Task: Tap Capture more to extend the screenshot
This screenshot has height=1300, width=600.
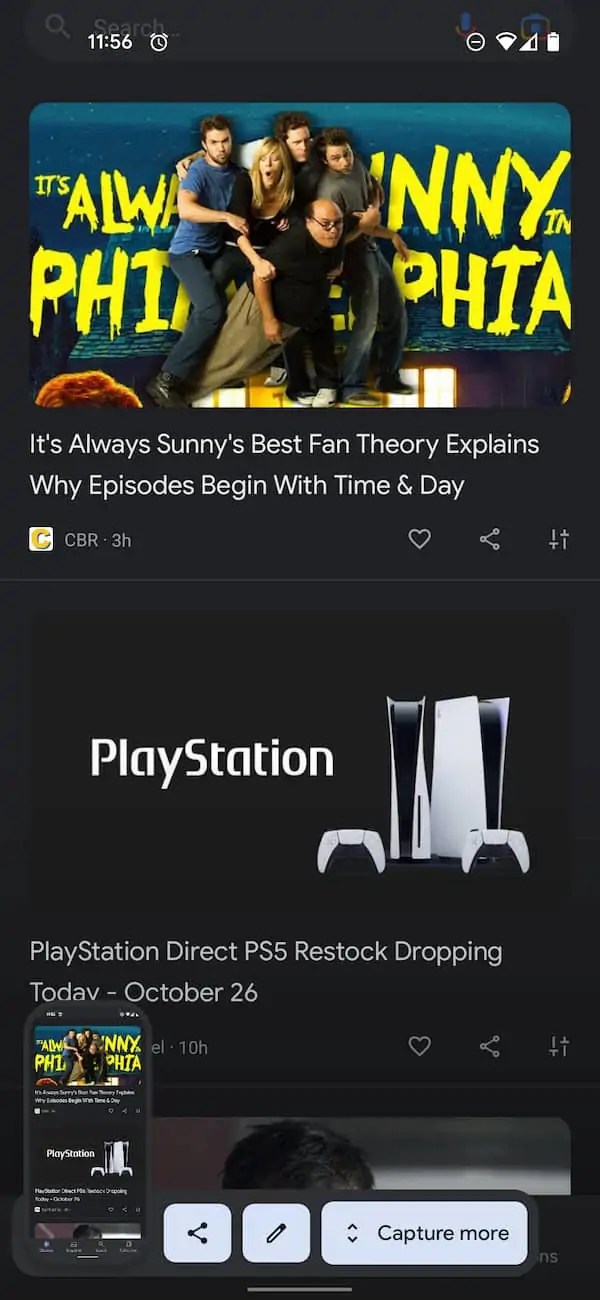Action: tap(424, 1233)
